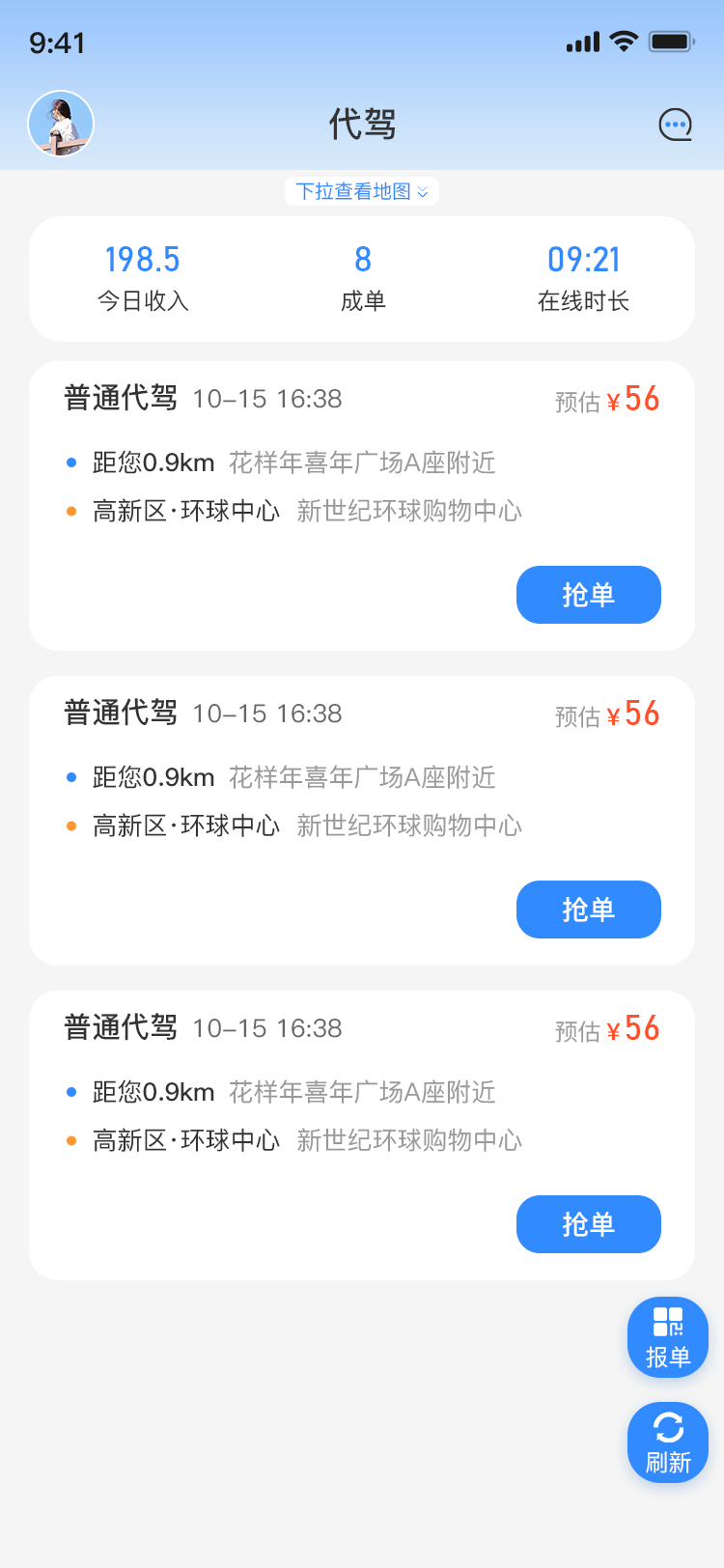Open the messages chat icon
The height and width of the screenshot is (1568, 724).
tap(675, 125)
